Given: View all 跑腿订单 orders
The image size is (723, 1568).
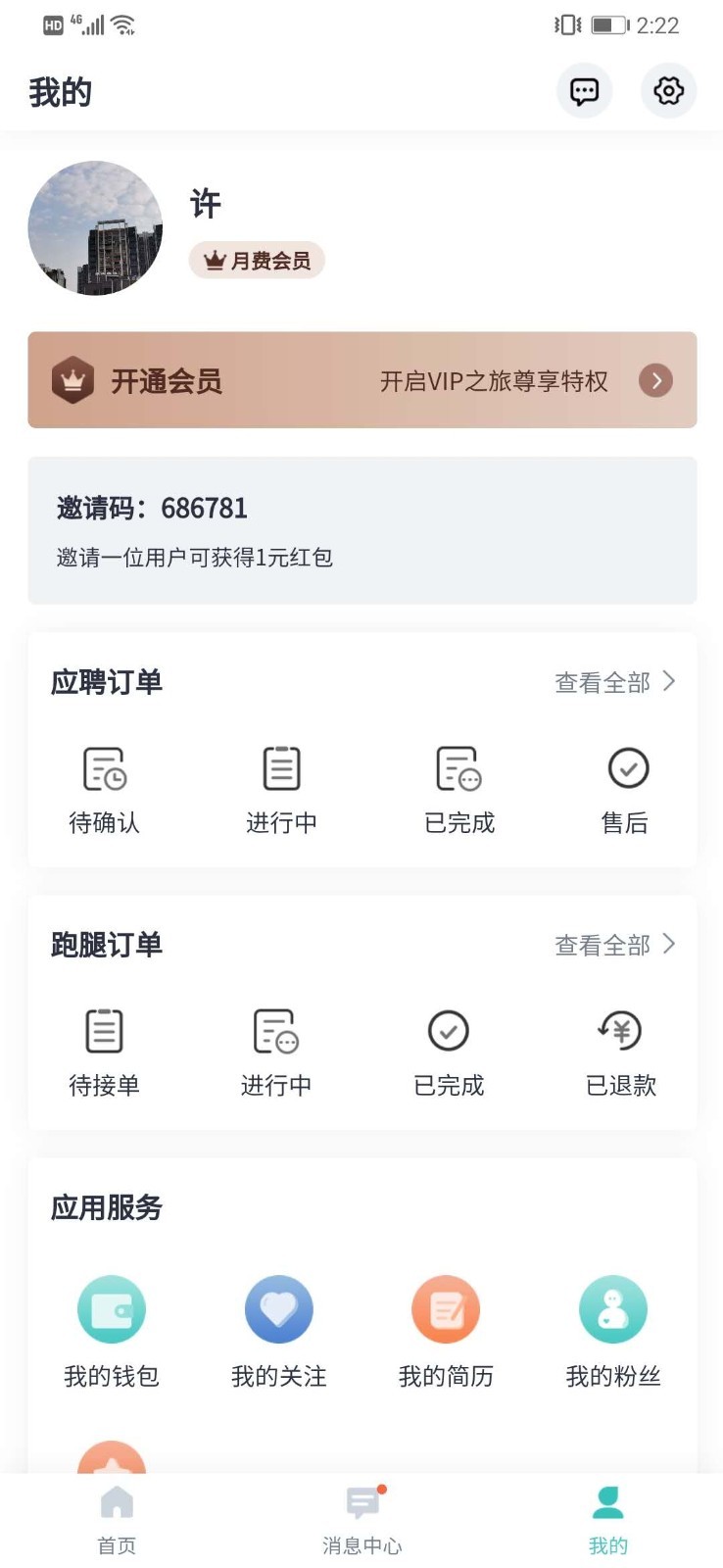Looking at the screenshot, I should 614,945.
